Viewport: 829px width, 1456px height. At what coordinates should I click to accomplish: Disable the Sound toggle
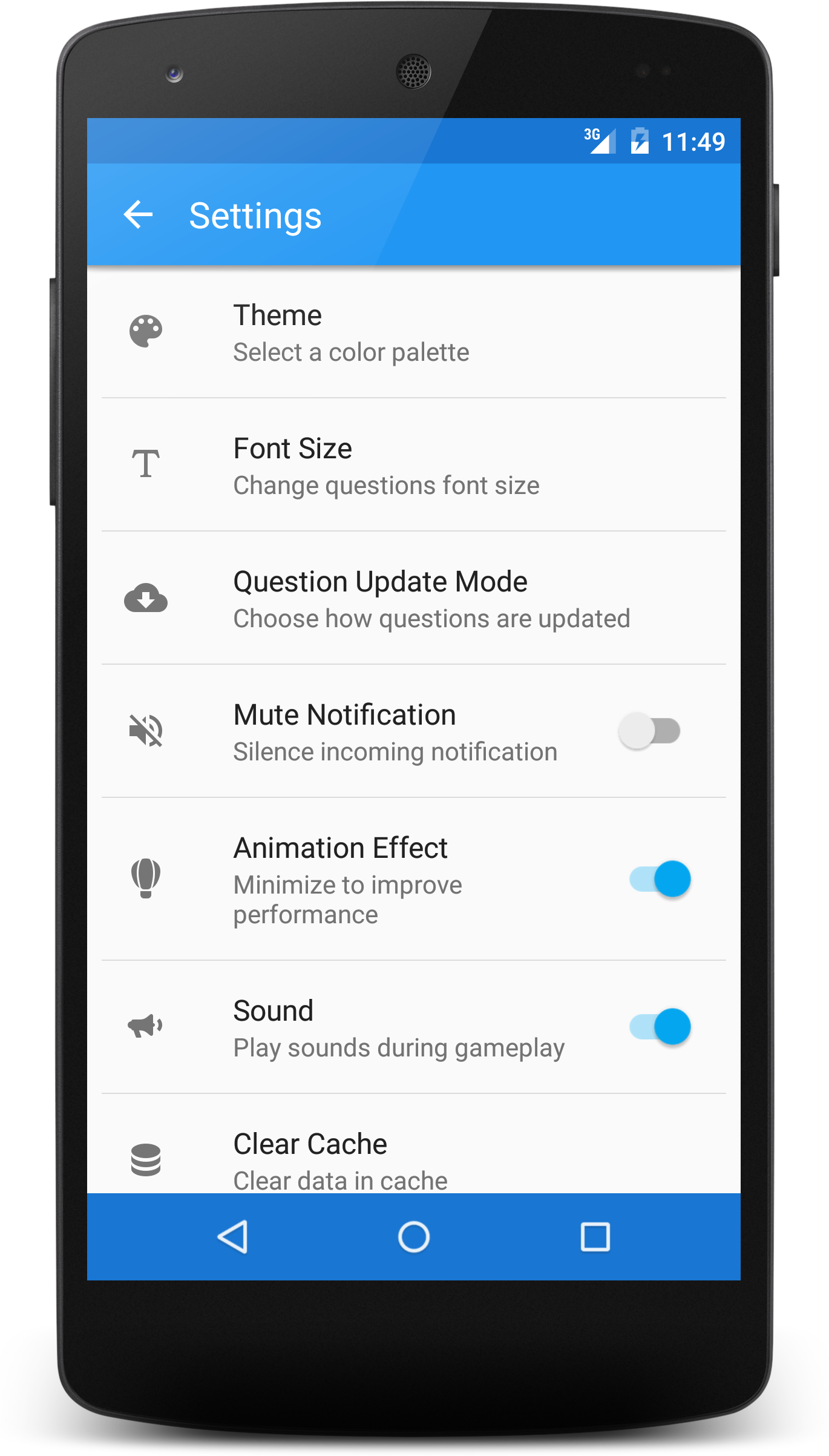pos(660,1026)
